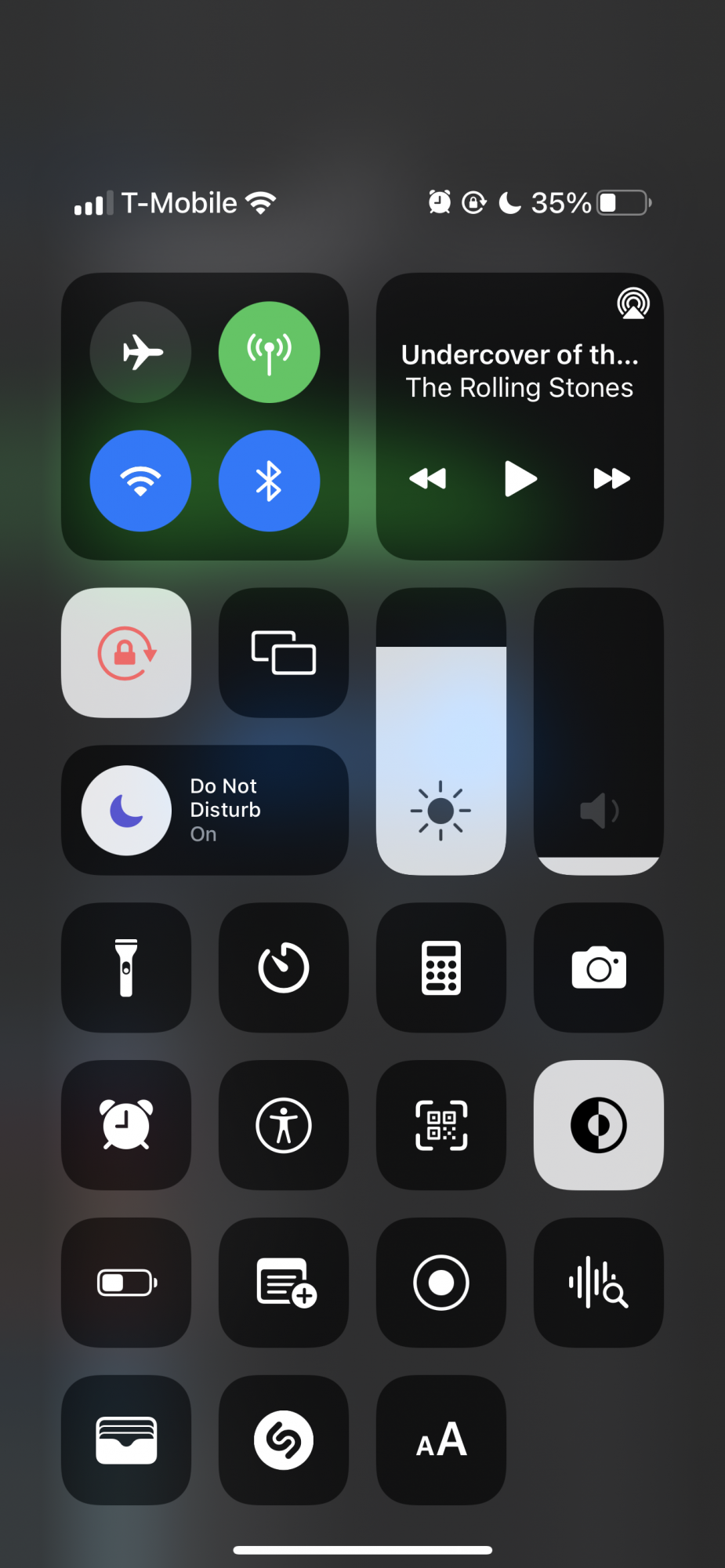
Task: Enable low power mode
Action: click(x=126, y=1283)
